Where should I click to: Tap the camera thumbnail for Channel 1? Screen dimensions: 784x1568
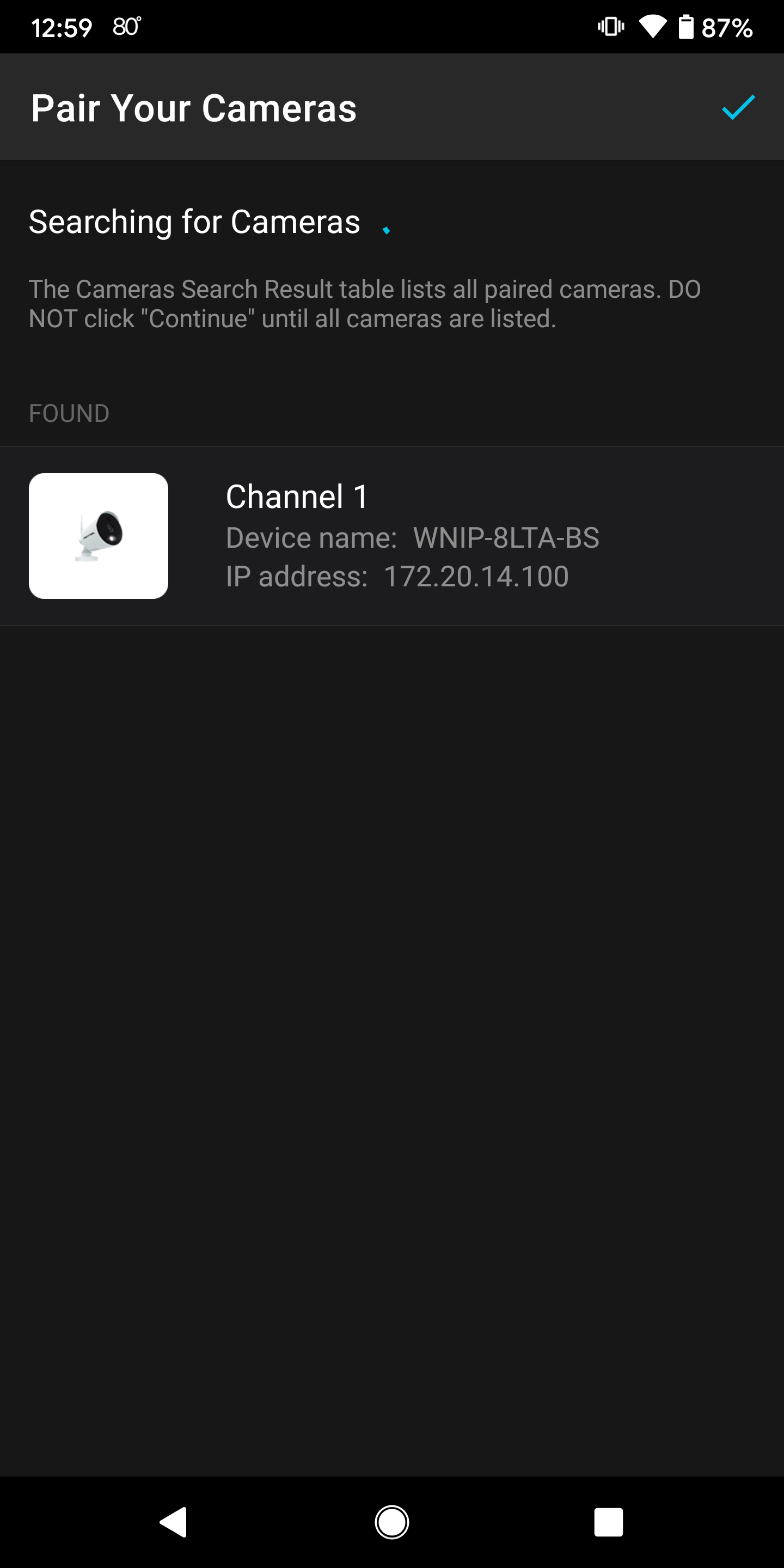pos(99,536)
